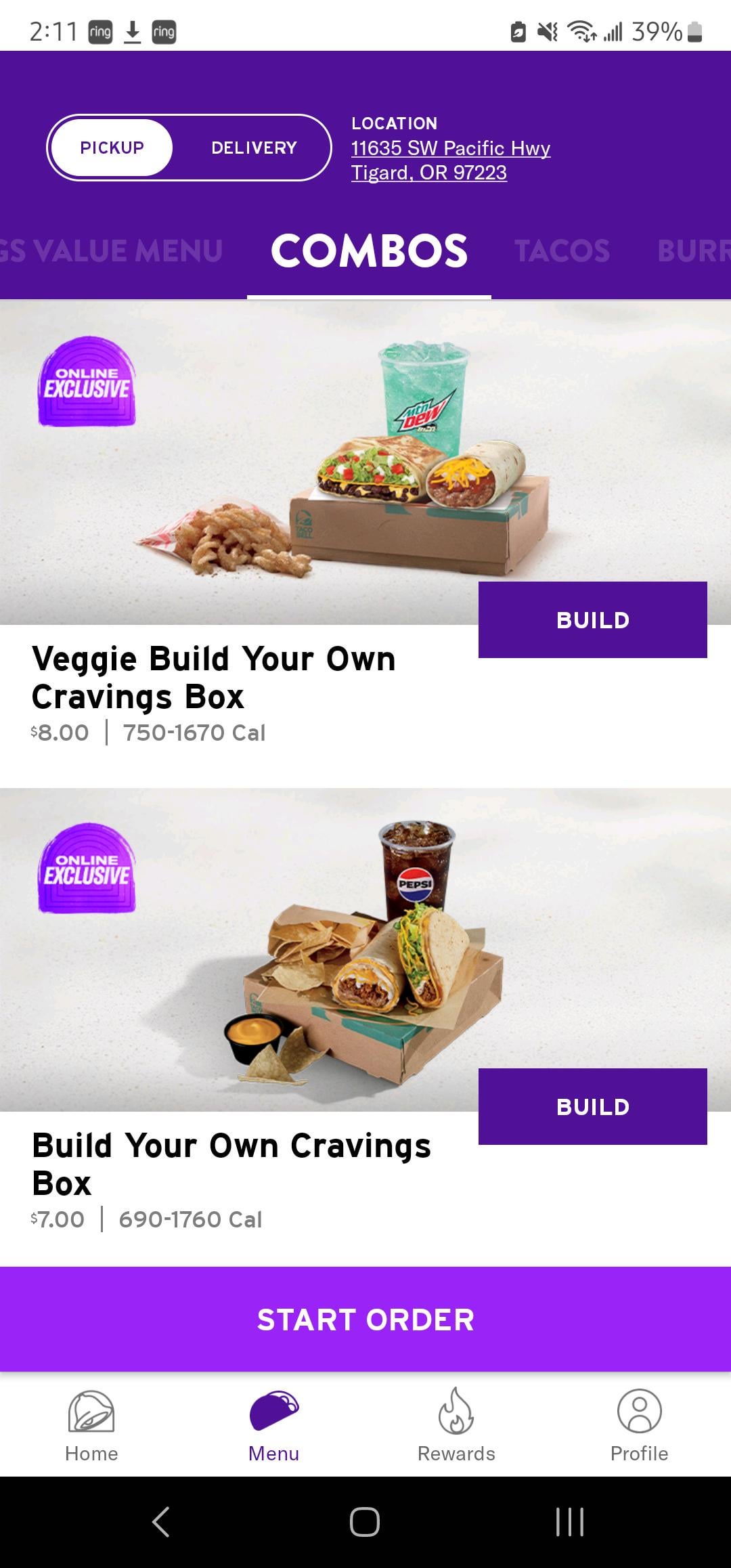Open the Burritos category tab
This screenshot has height=1568, width=731.
pos(694,251)
